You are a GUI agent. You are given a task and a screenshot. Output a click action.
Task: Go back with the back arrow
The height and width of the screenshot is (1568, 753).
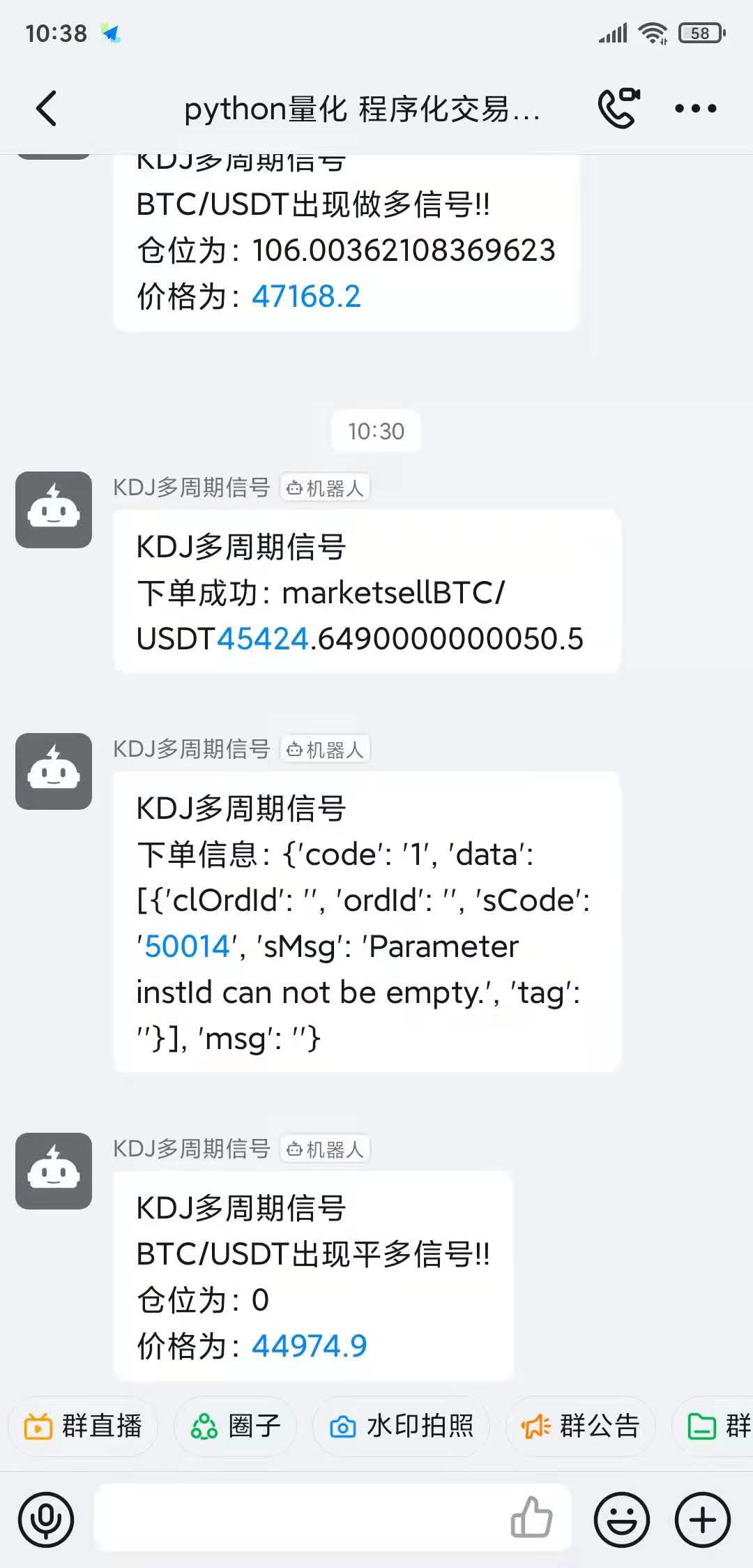click(x=46, y=110)
